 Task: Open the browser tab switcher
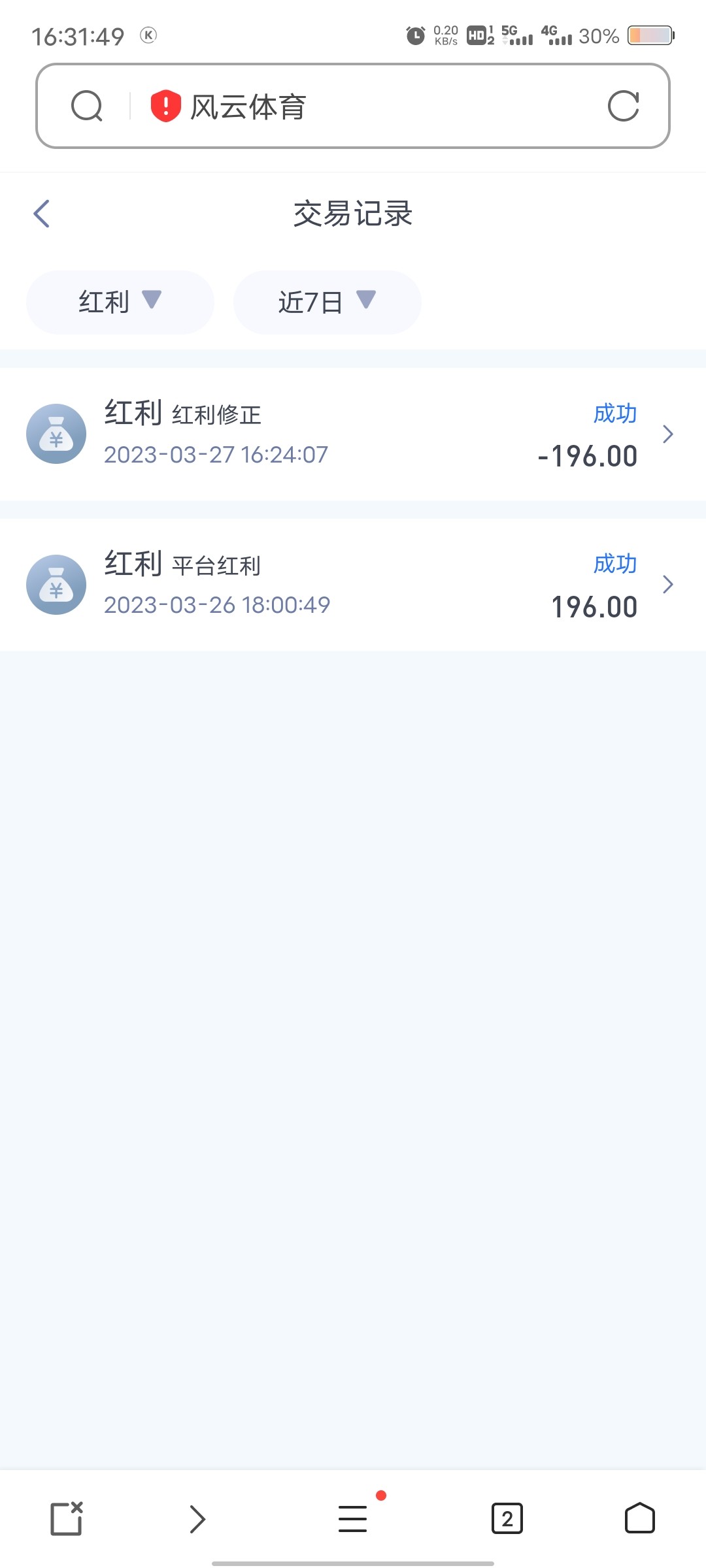pos(507,1518)
